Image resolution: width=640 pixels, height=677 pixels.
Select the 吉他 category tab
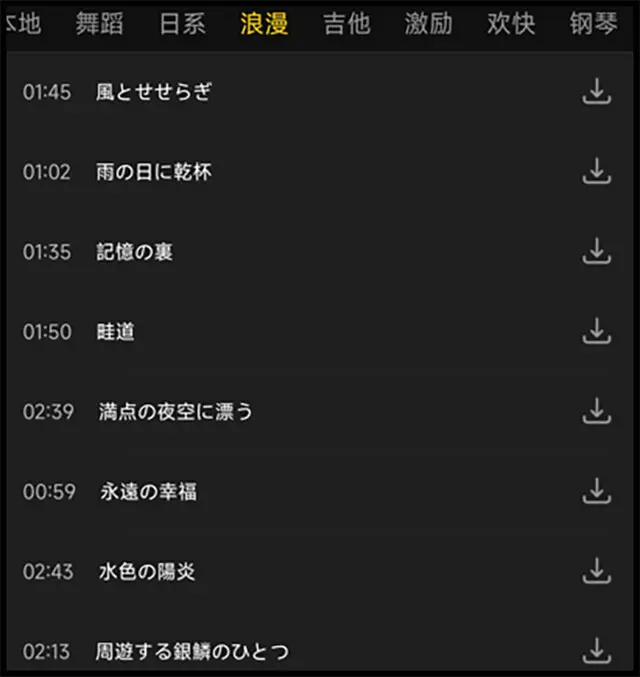346,24
